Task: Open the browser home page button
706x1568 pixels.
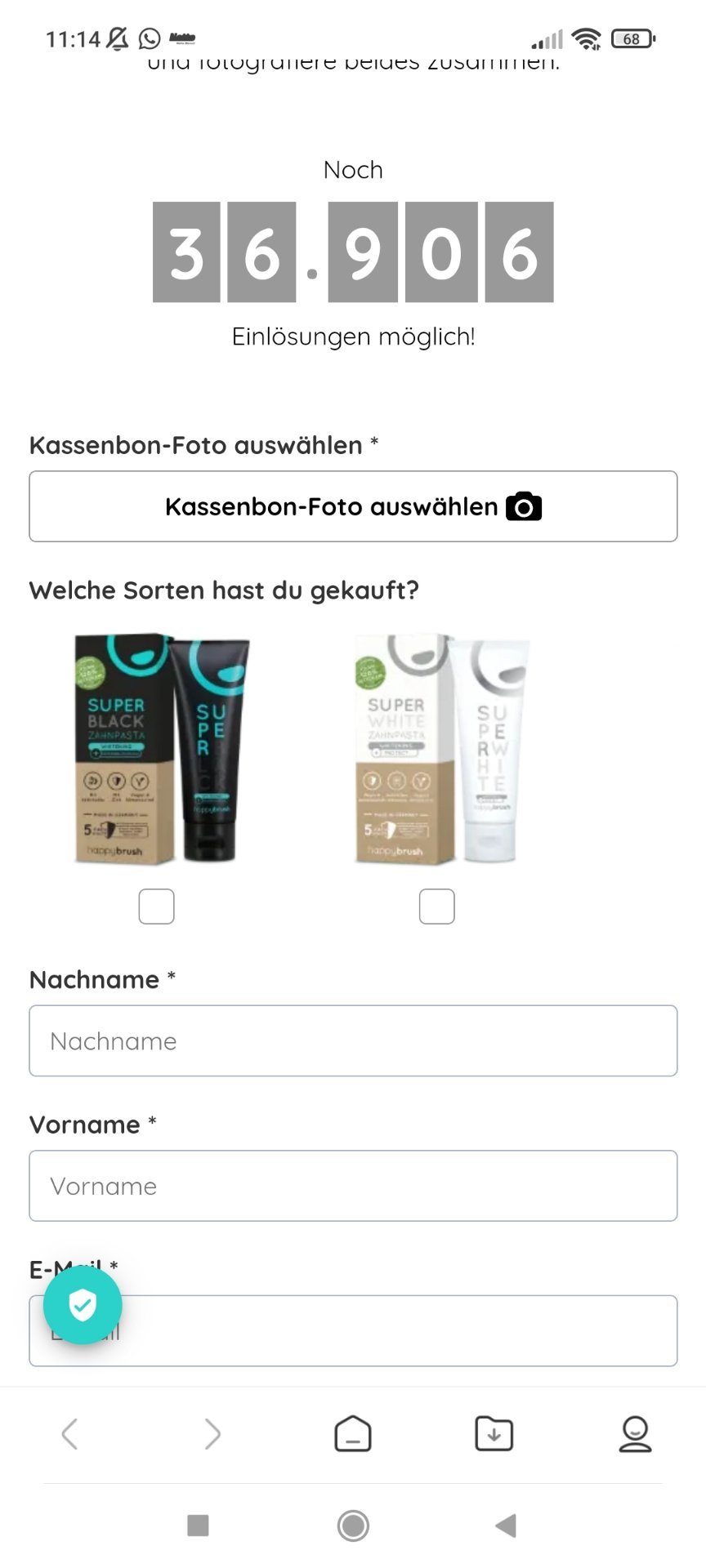Action: (x=353, y=1434)
